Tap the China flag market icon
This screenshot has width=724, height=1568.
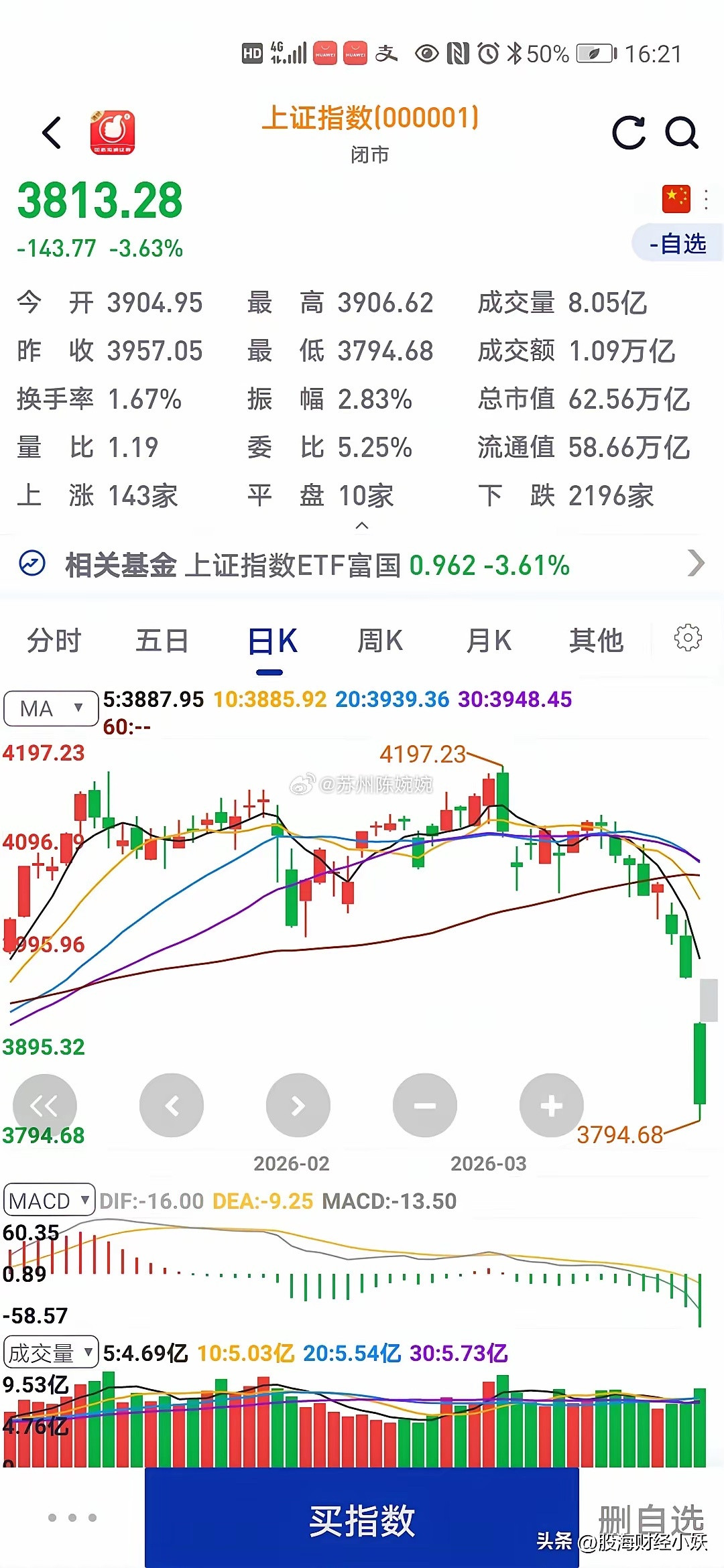coord(676,199)
